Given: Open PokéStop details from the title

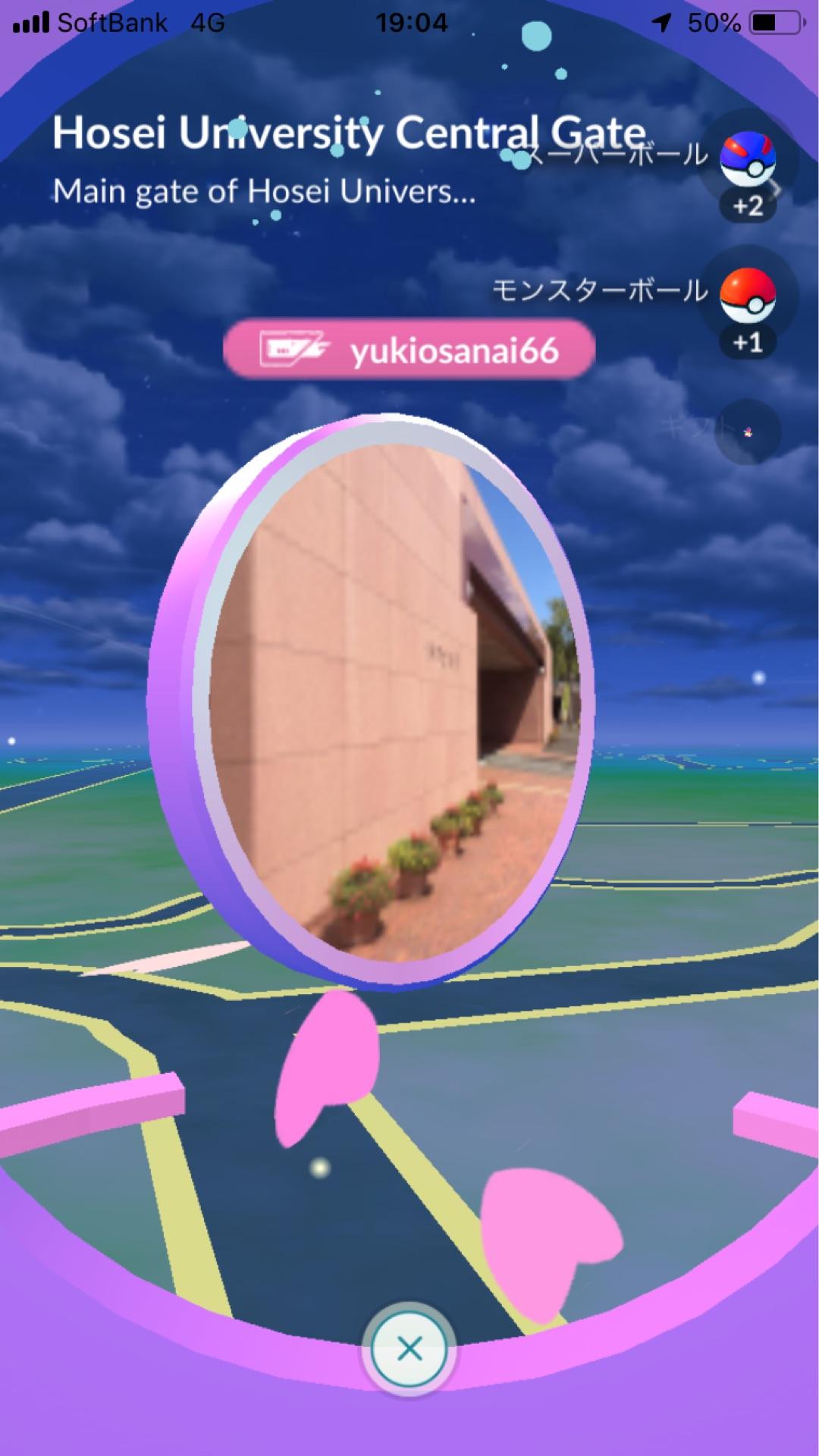Looking at the screenshot, I should click(349, 133).
